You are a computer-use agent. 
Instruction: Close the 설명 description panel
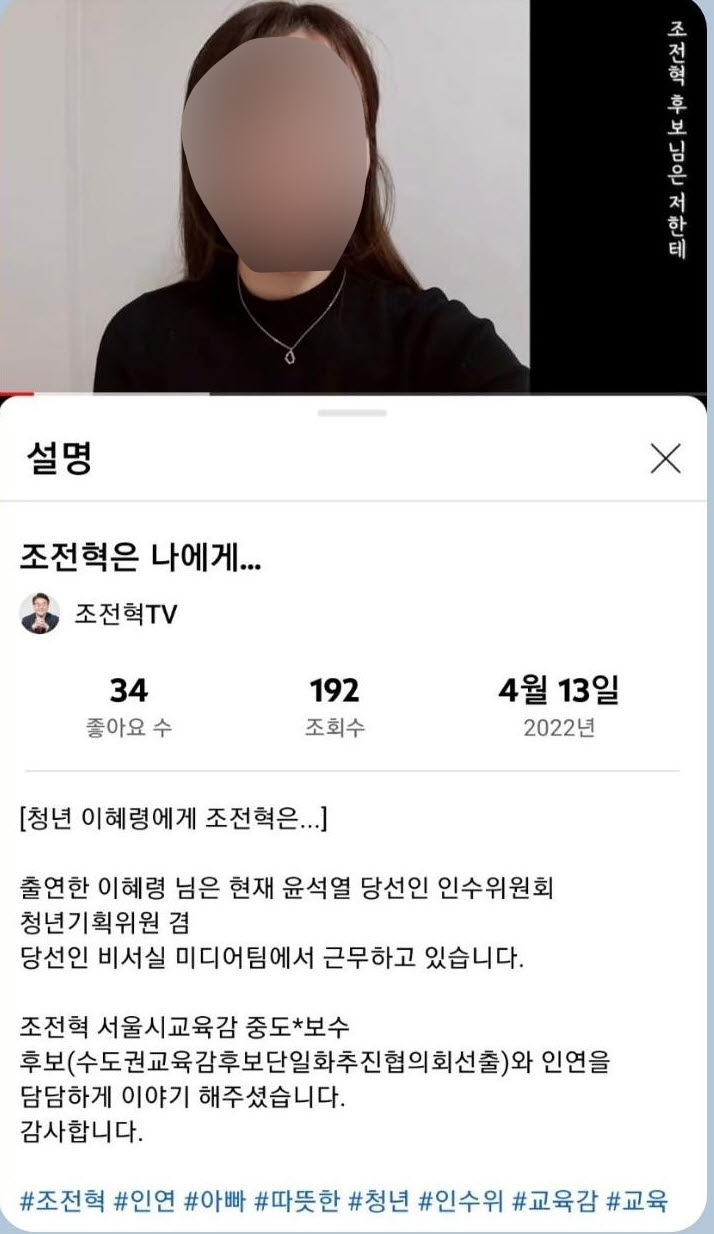click(x=665, y=459)
